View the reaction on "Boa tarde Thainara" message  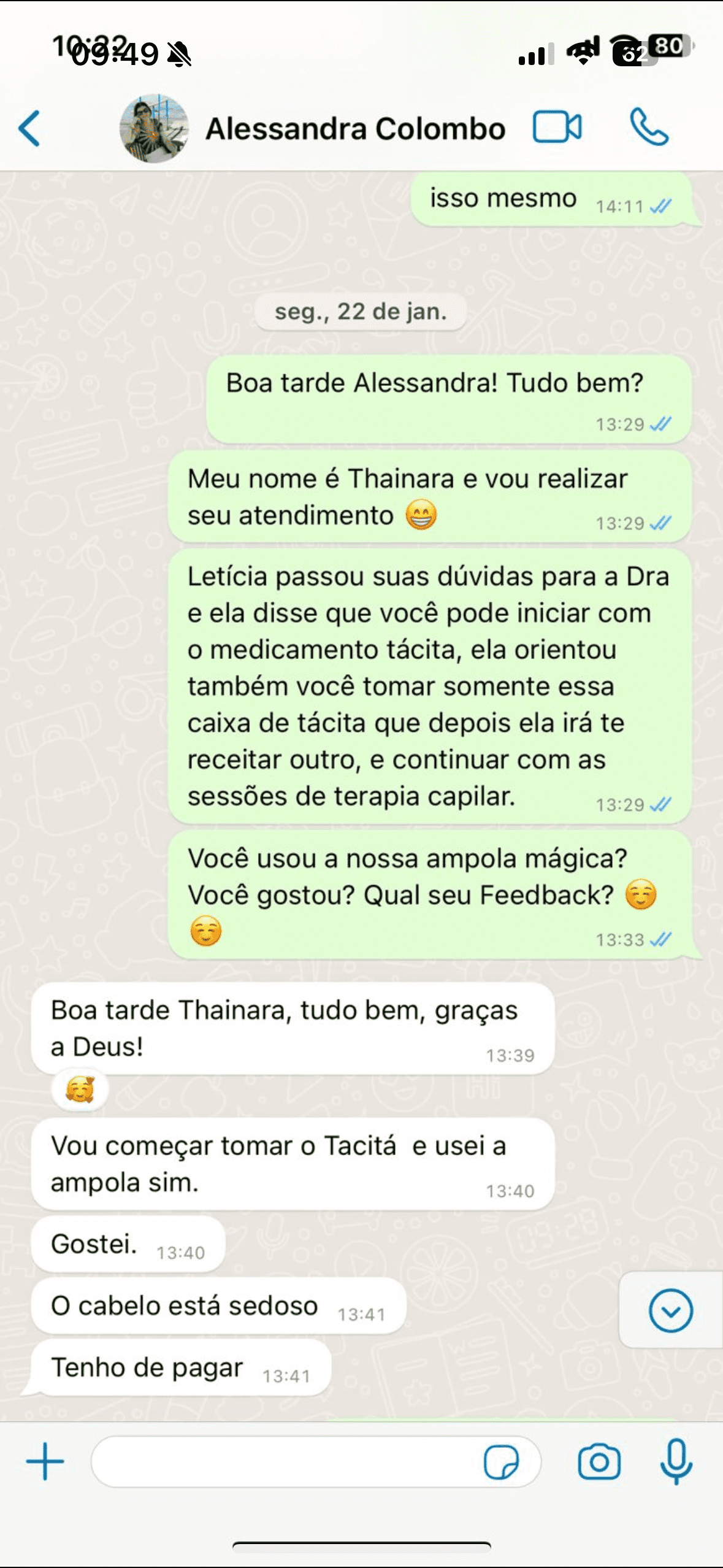(80, 1090)
